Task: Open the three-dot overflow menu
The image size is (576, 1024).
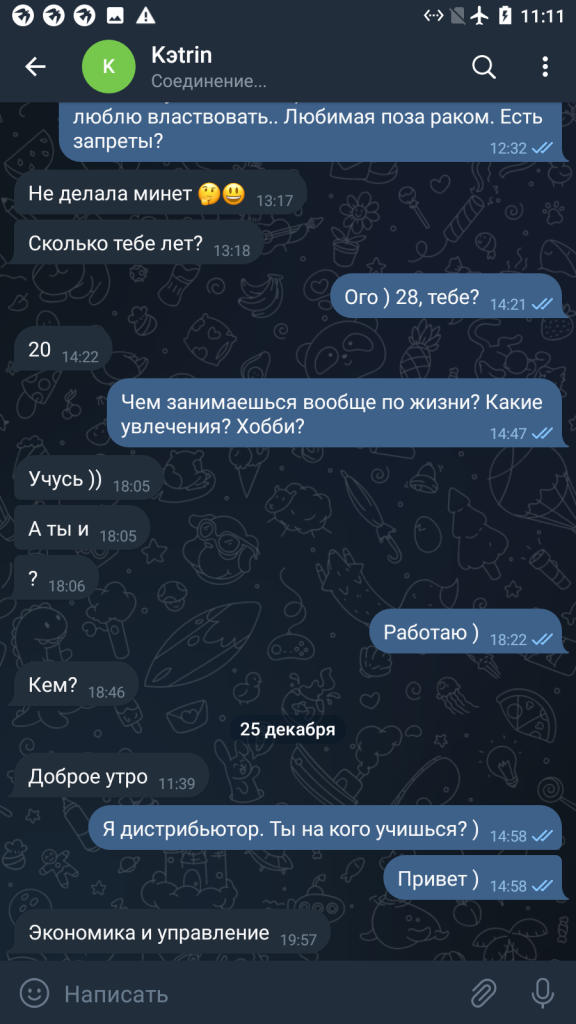Action: (x=545, y=67)
